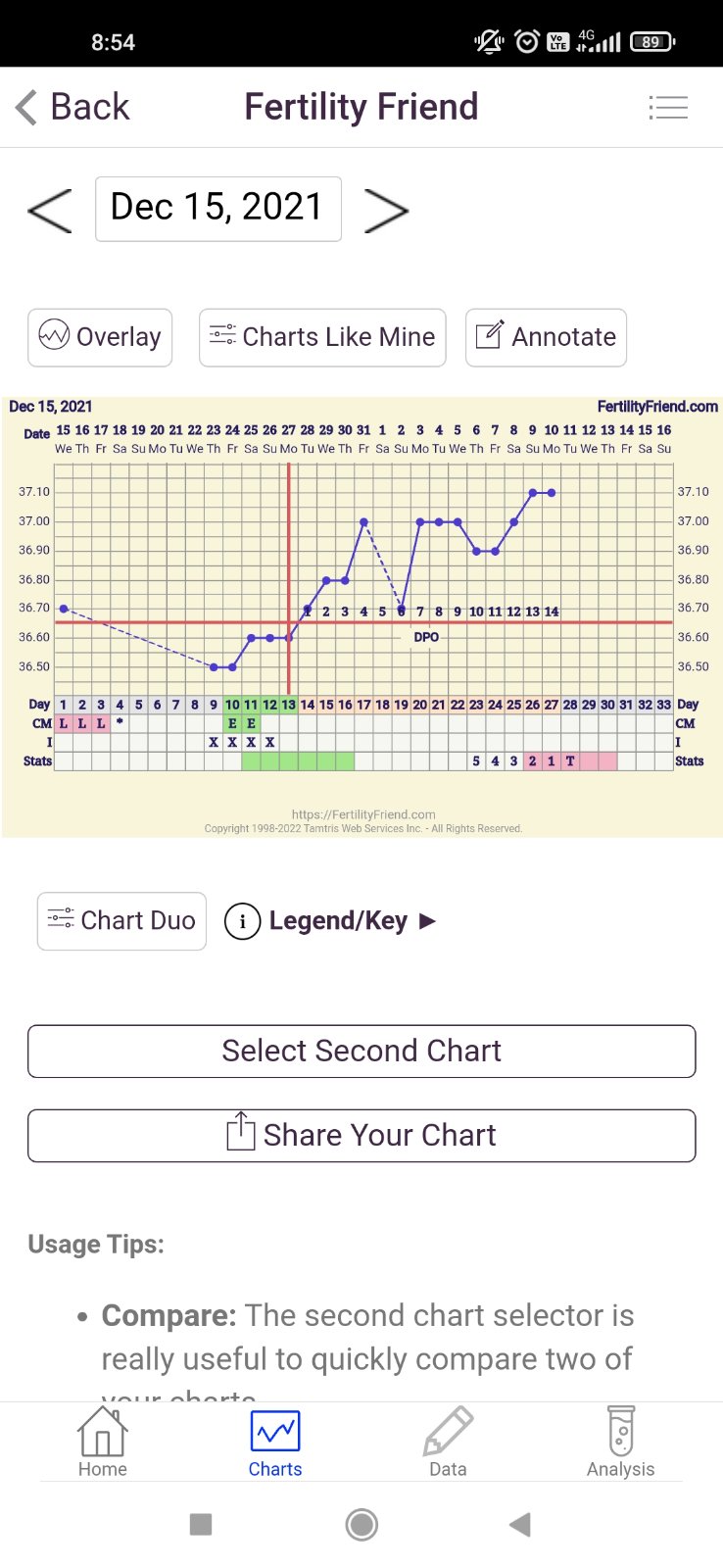Image resolution: width=723 pixels, height=1568 pixels.
Task: Switch to the Analysis tab
Action: coord(620,1443)
